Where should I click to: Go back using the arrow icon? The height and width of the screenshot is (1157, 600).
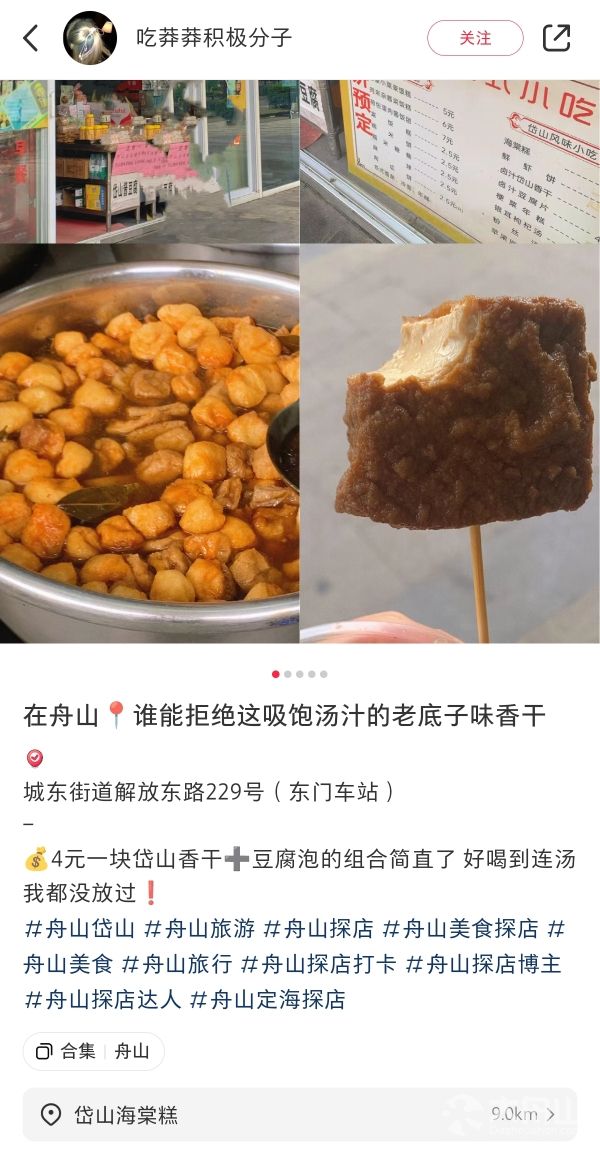30,38
